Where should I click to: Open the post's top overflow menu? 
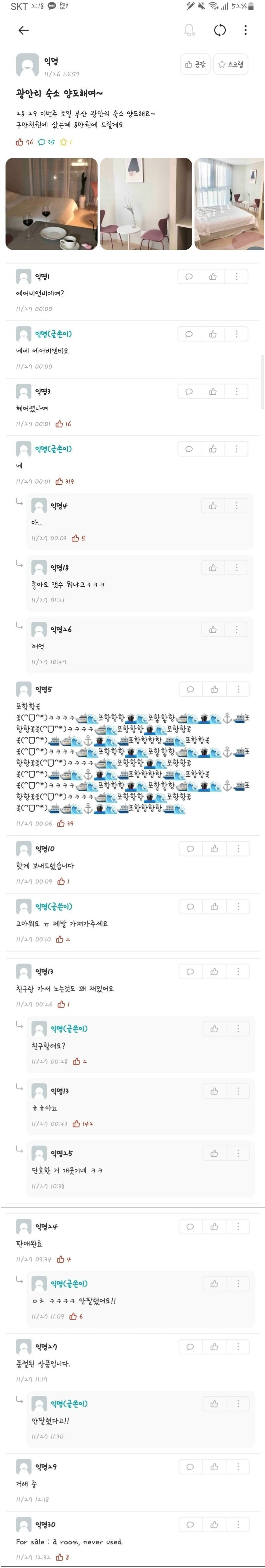(x=246, y=31)
